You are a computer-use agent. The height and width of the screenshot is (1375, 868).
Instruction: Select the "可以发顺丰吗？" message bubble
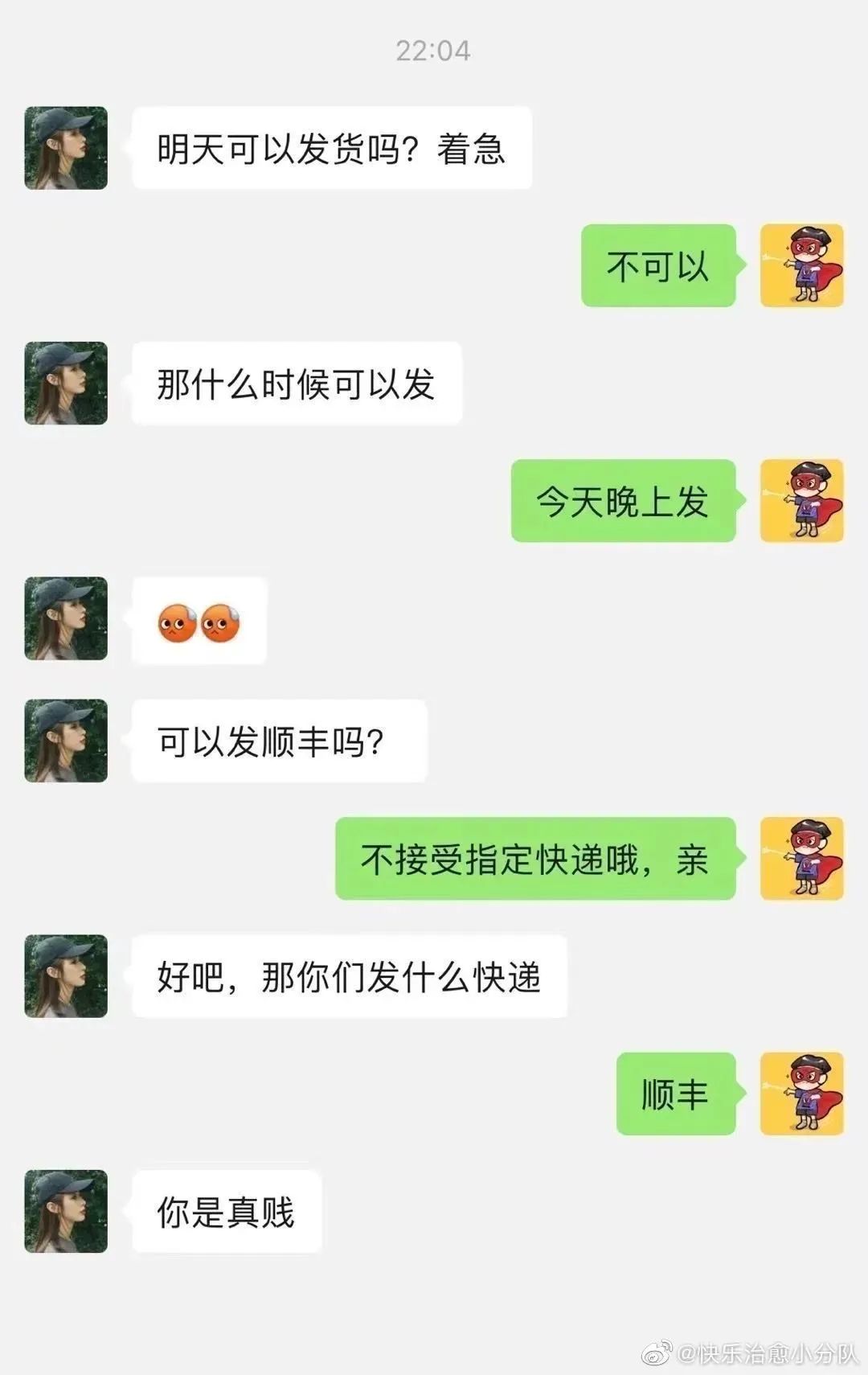(277, 740)
